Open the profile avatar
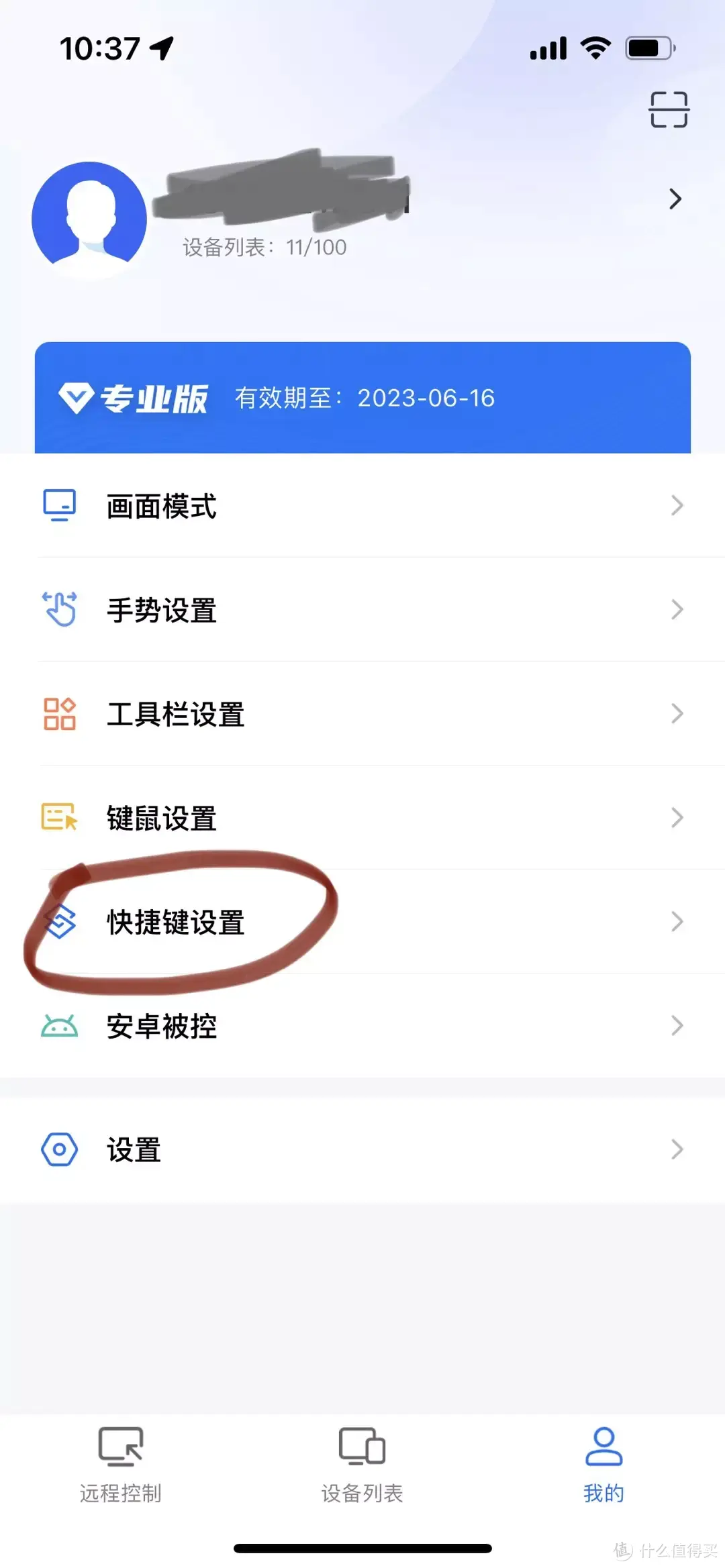Image resolution: width=725 pixels, height=1568 pixels. tap(89, 219)
